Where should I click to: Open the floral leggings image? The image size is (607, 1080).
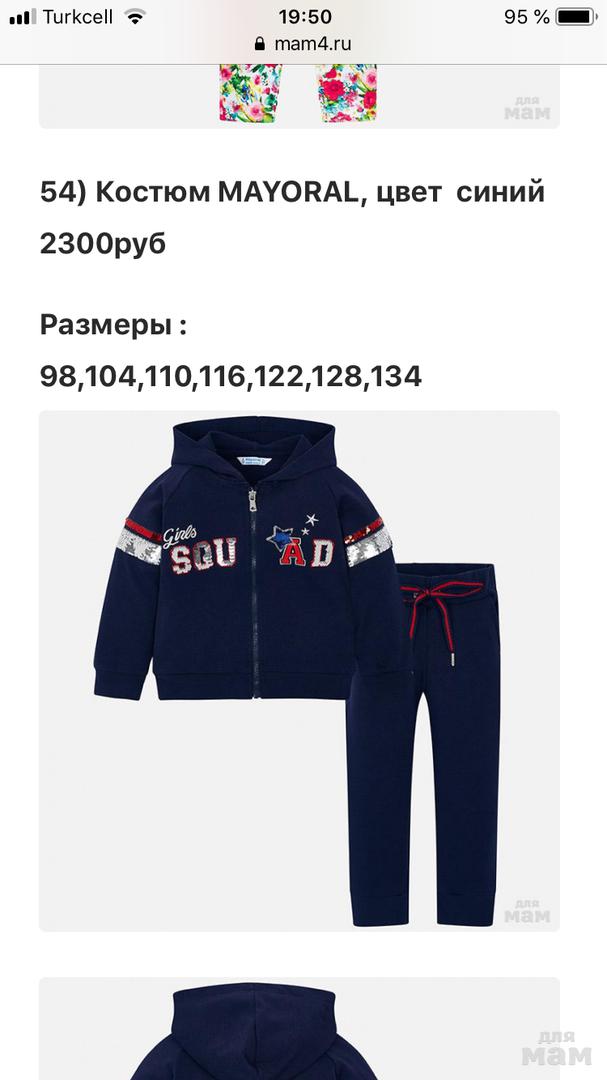[x=299, y=96]
